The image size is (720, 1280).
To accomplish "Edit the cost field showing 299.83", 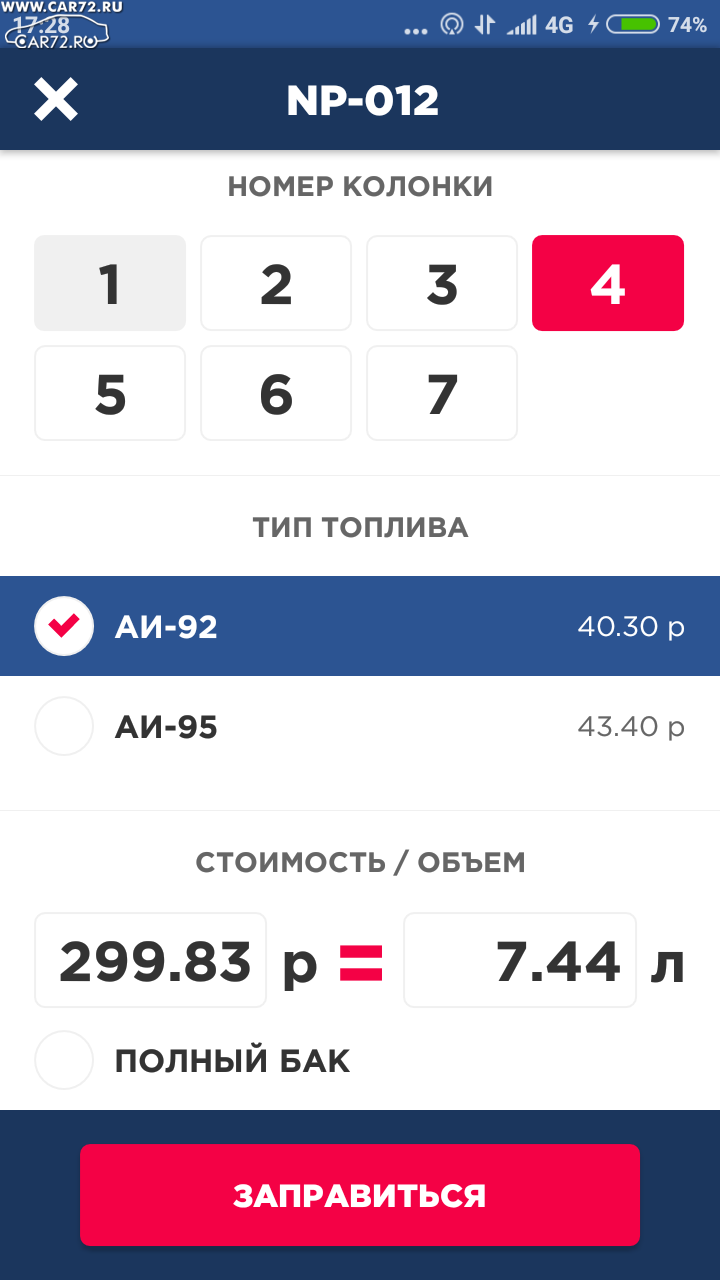I will coord(151,960).
